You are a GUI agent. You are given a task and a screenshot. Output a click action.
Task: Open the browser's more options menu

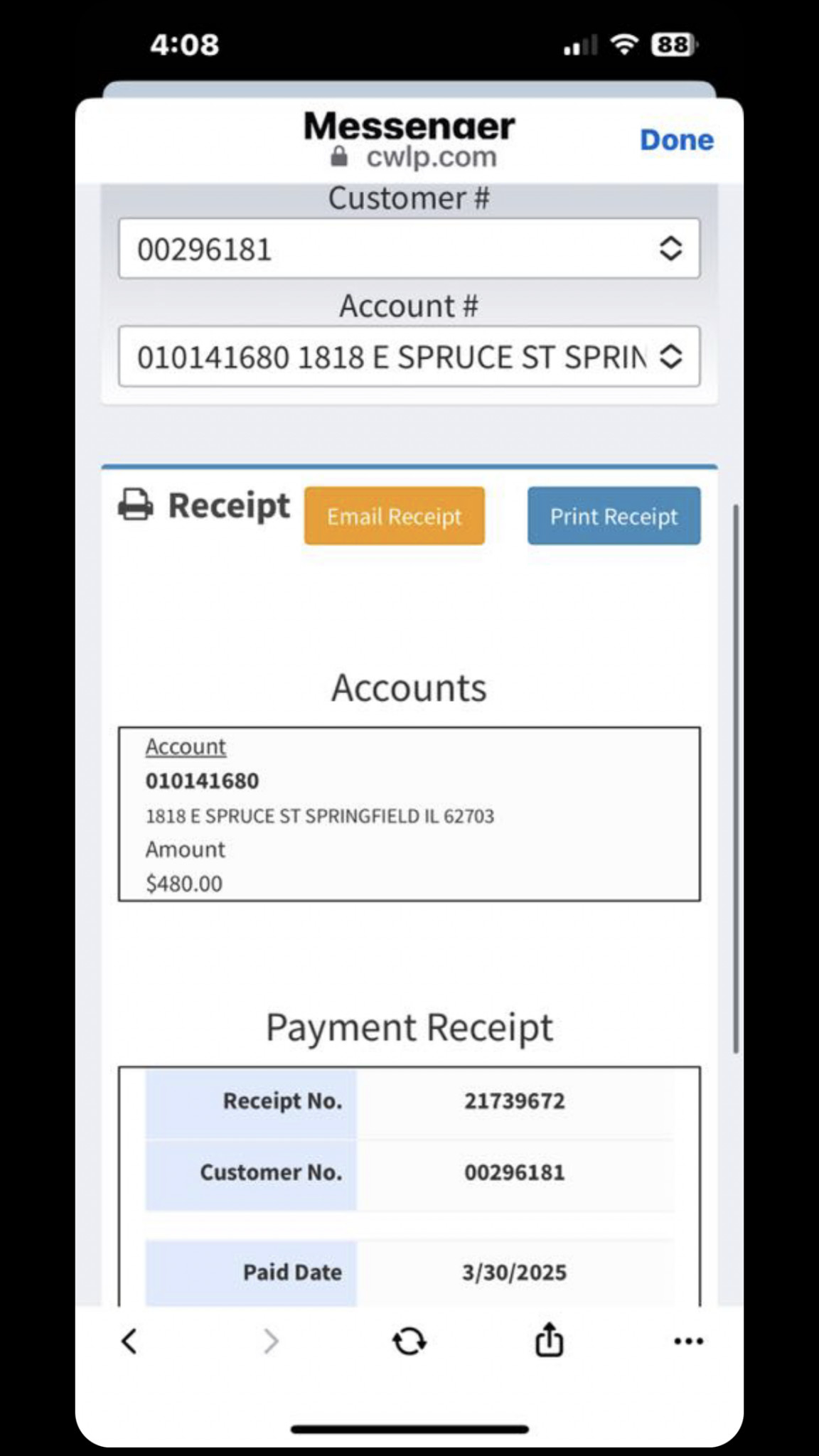coord(688,1342)
